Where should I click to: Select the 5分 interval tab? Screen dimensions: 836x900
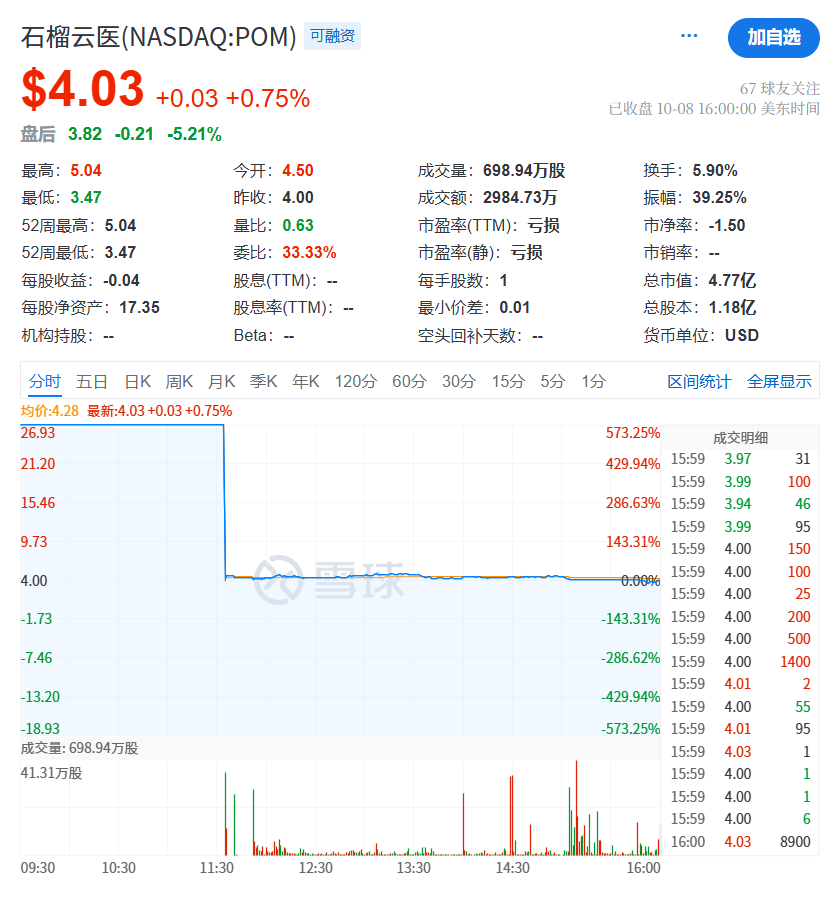pos(553,381)
